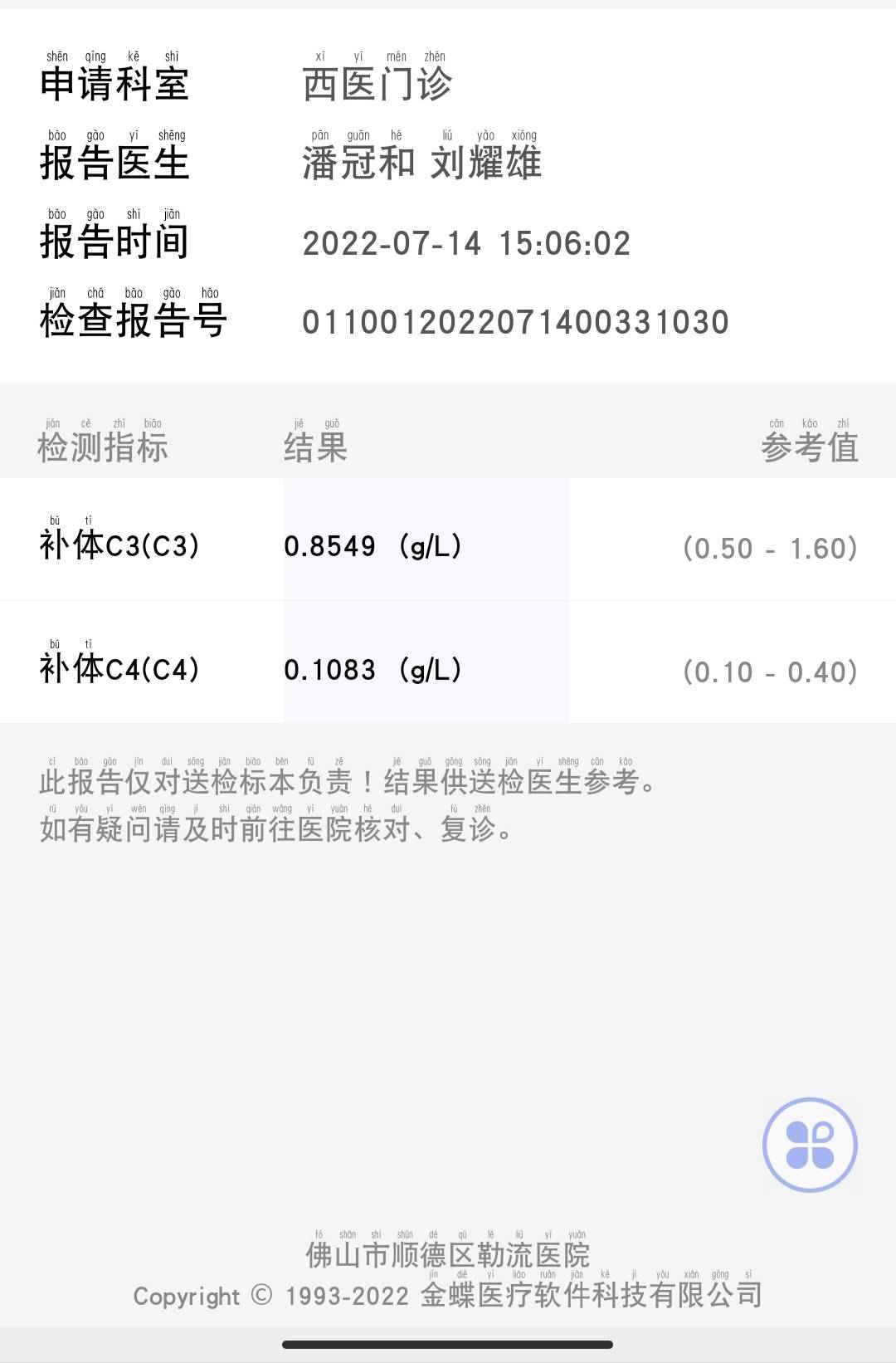896x1363 pixels.
Task: Open report number 011001202207140033l030 details
Action: click(517, 323)
